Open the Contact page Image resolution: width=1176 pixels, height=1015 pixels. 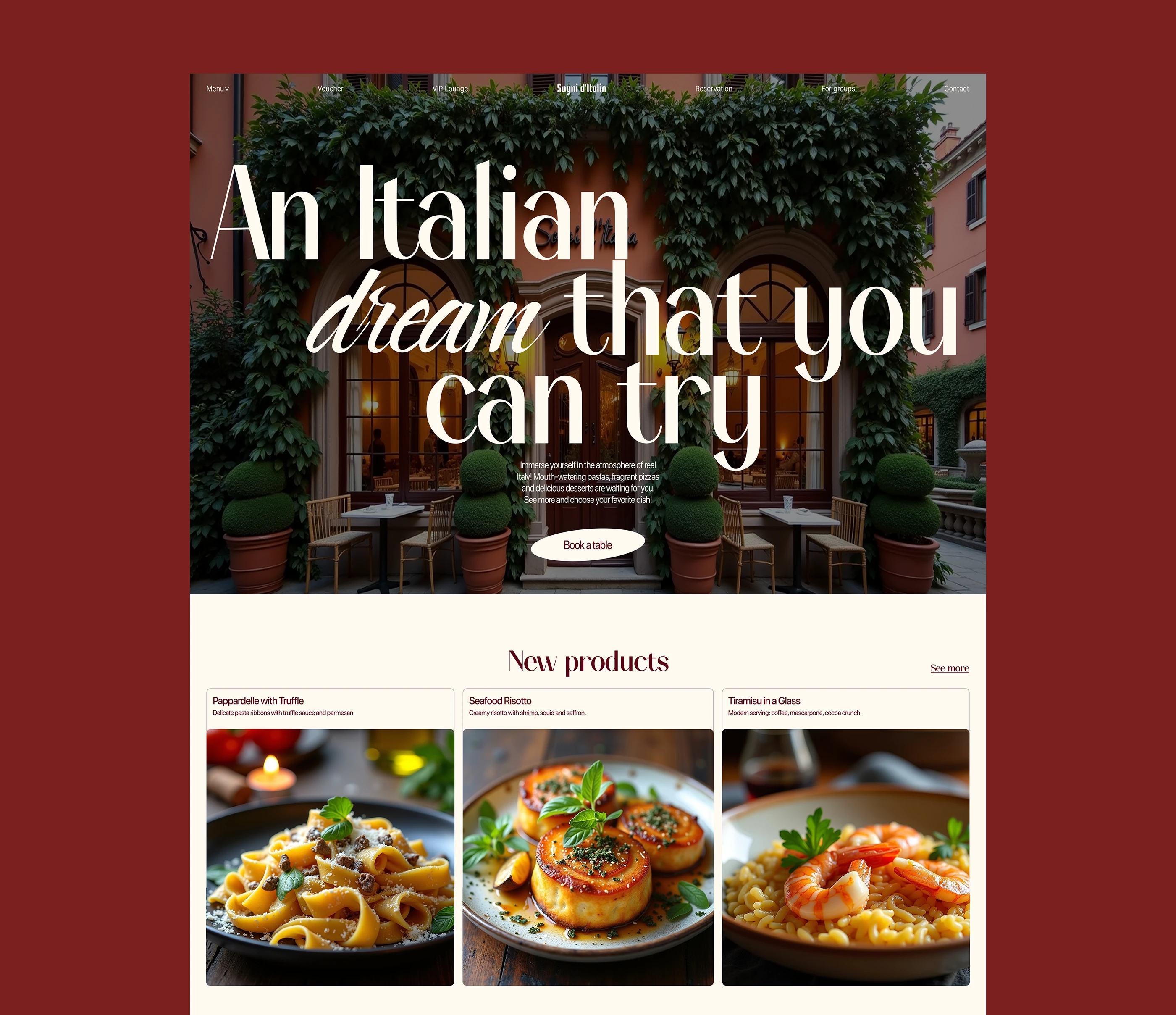click(956, 89)
